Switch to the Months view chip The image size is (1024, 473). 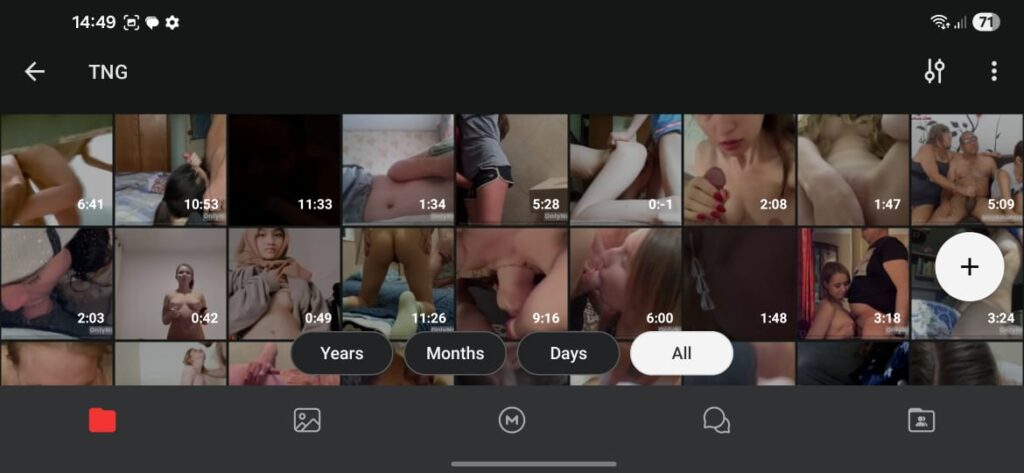click(455, 353)
